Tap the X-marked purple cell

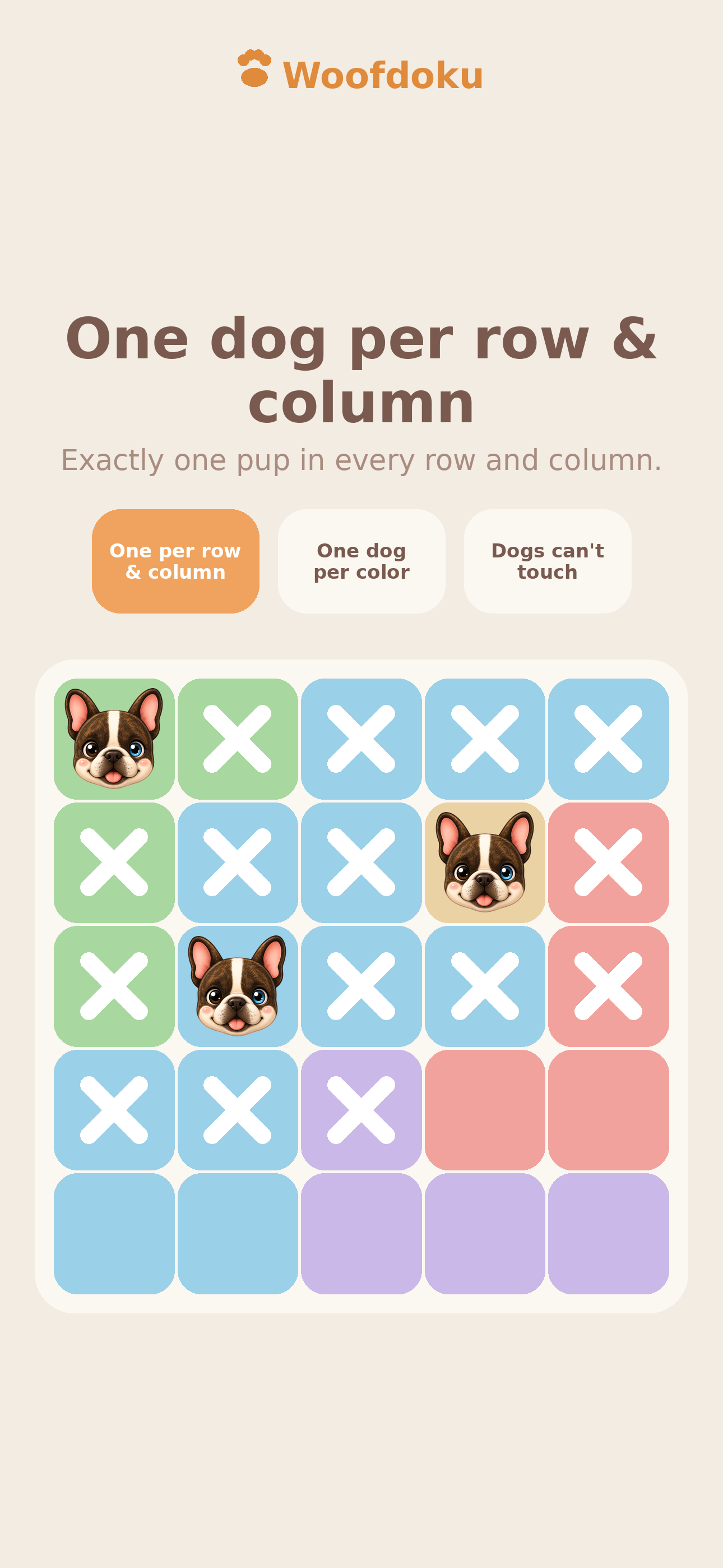click(x=361, y=1109)
